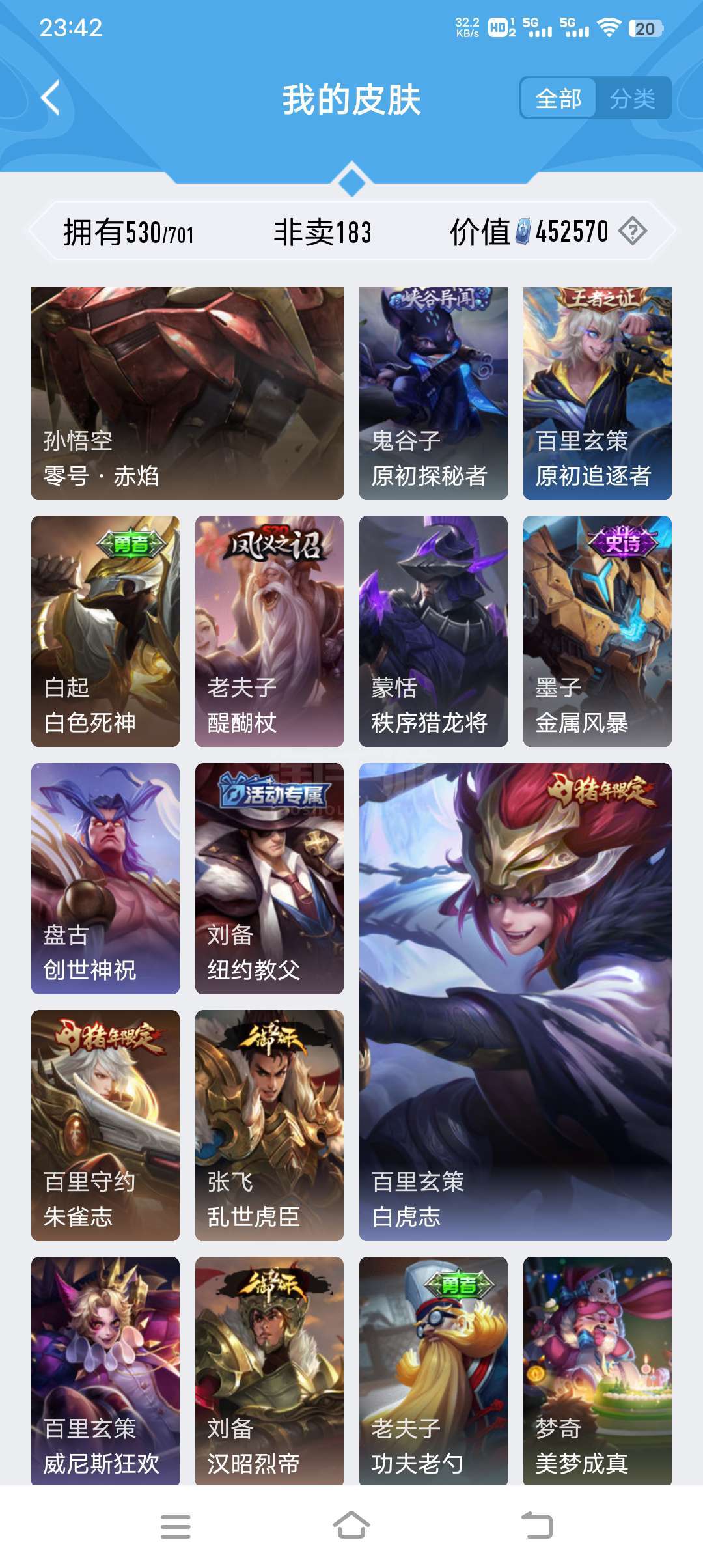Viewport: 703px width, 1568px height.
Task: View 盘古 创世神祝 skin
Action: pos(105,878)
